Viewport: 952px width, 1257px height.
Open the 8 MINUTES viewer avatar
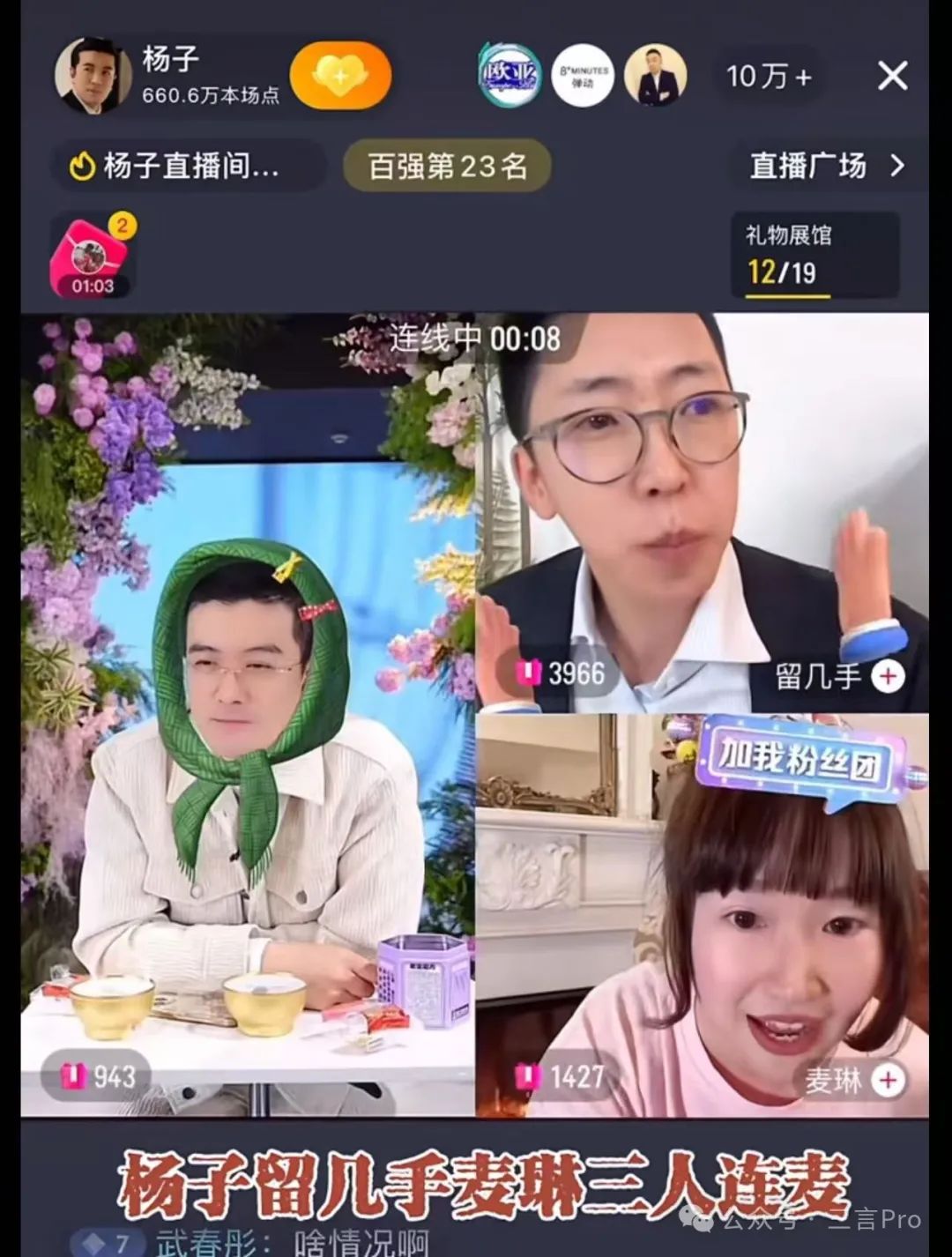(x=582, y=76)
